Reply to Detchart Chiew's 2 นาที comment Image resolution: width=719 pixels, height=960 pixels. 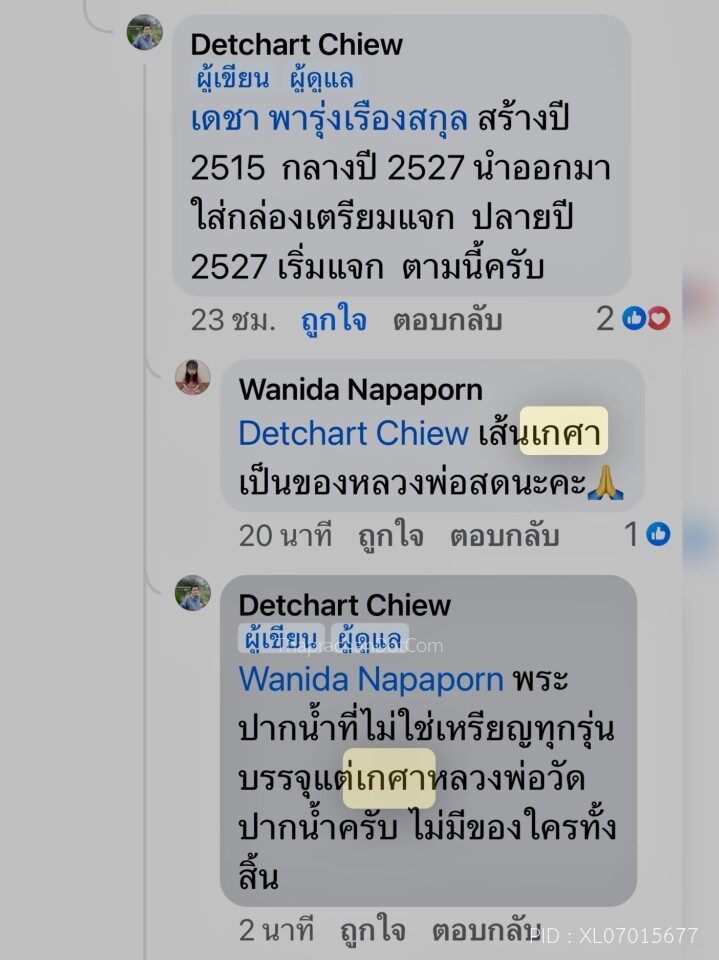click(486, 931)
